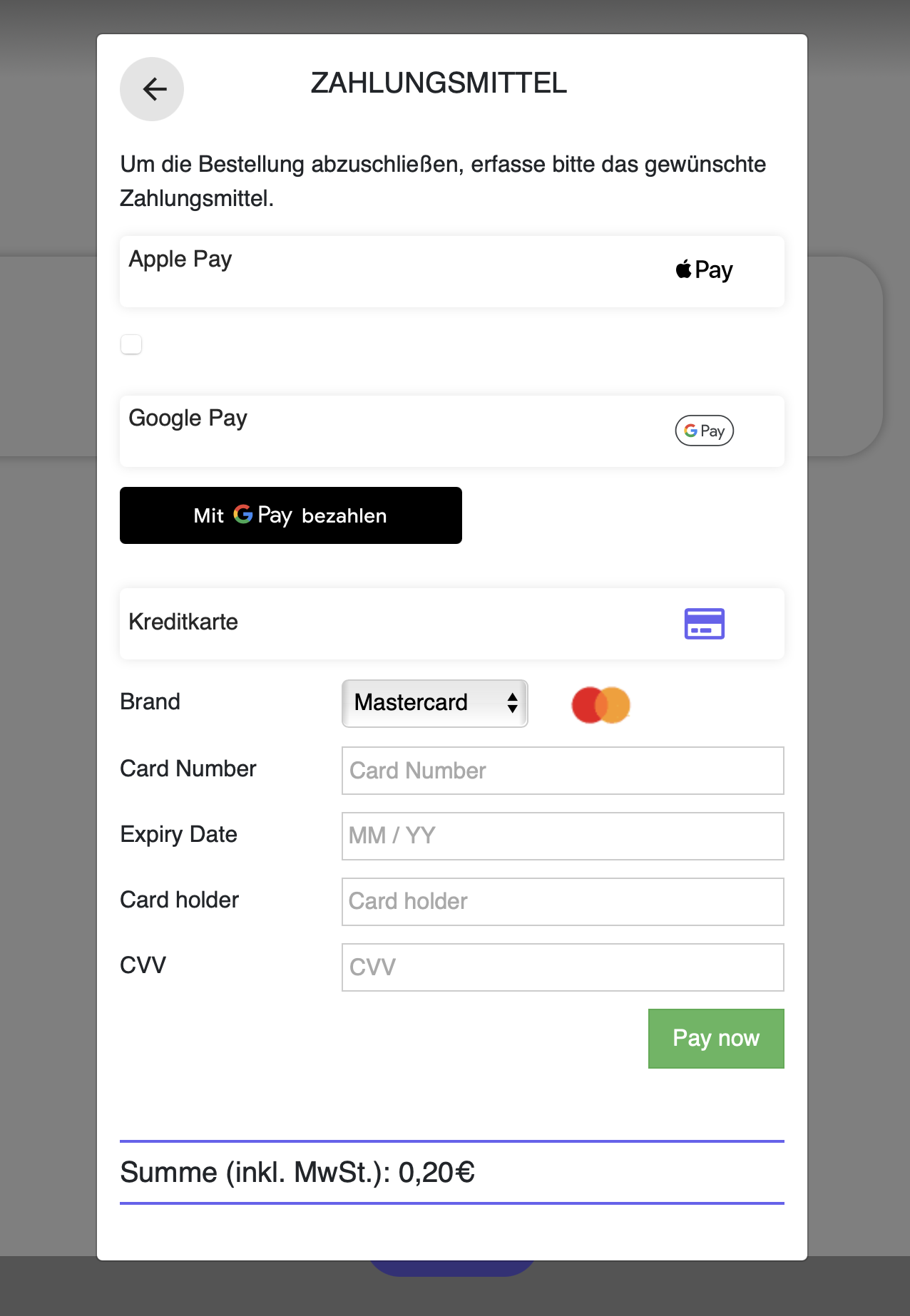
Task: Choose the Kreditkarte payment option
Action: tap(451, 624)
